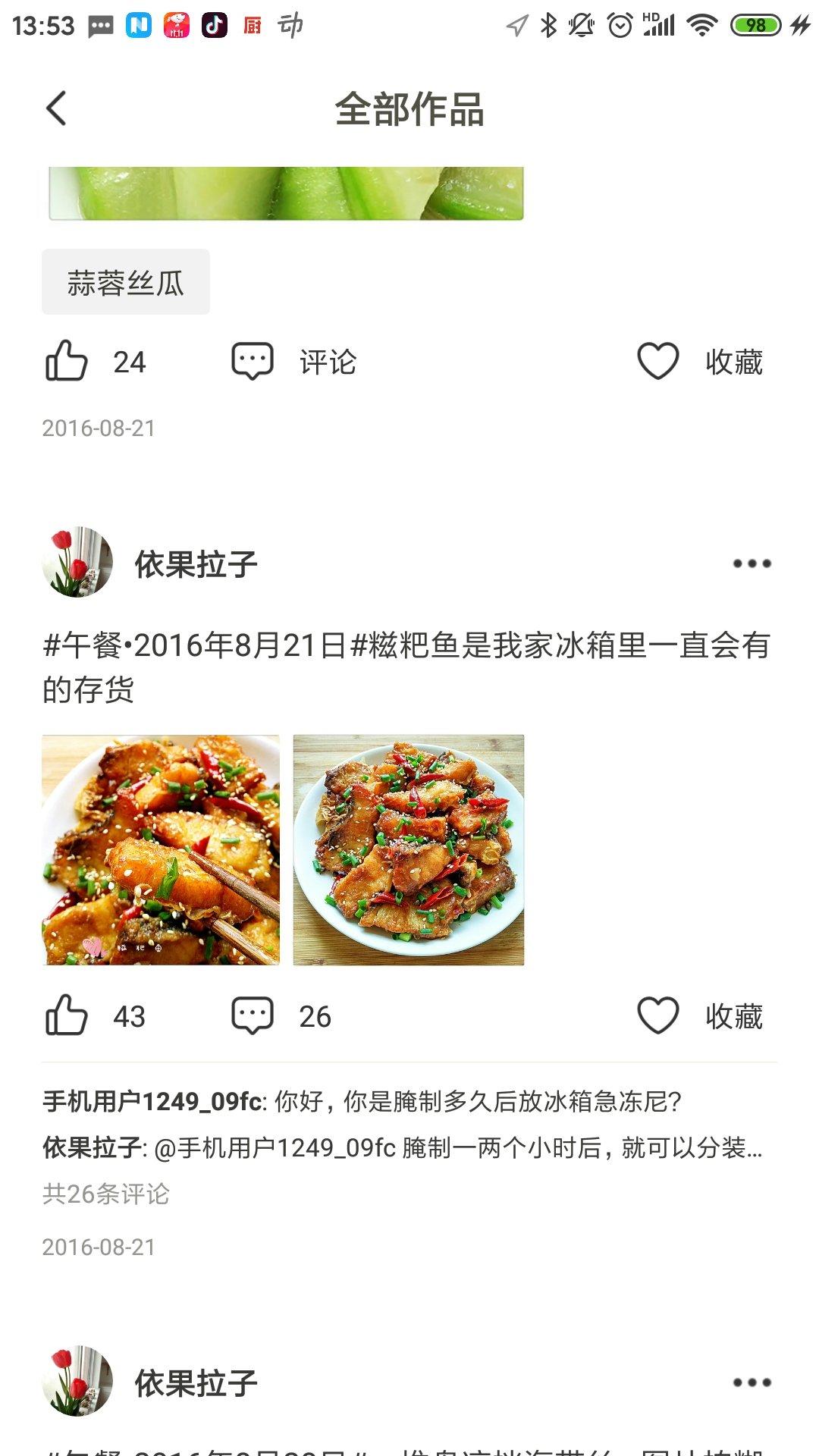
Task: Tap the heart icon next to 收藏 on top post
Action: [659, 362]
